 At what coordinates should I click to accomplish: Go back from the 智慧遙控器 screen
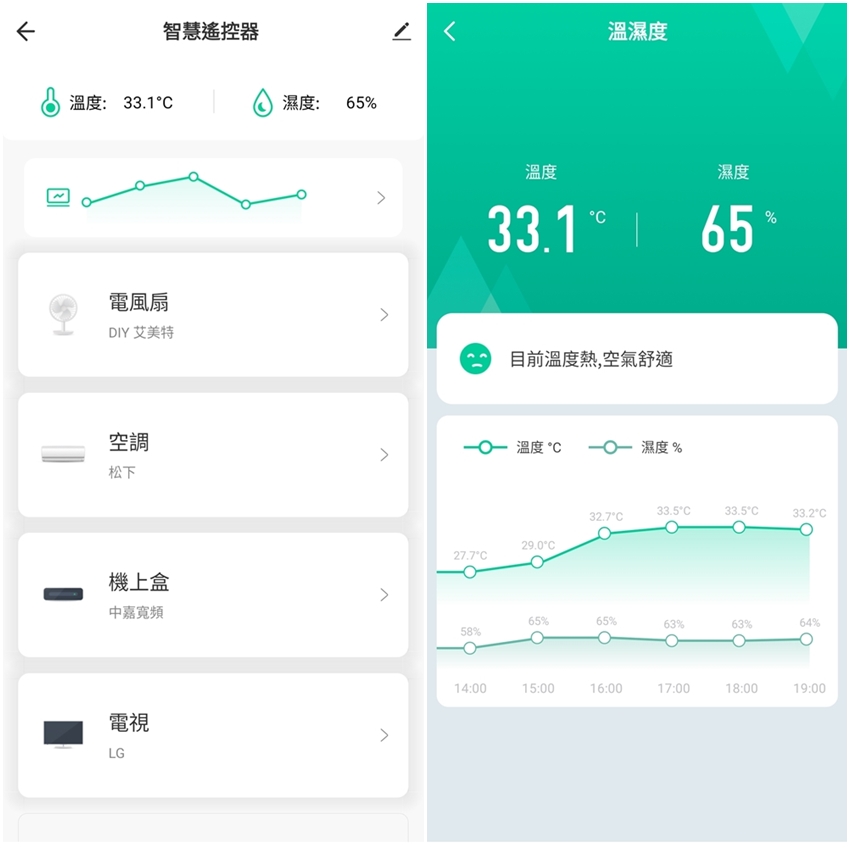[26, 32]
